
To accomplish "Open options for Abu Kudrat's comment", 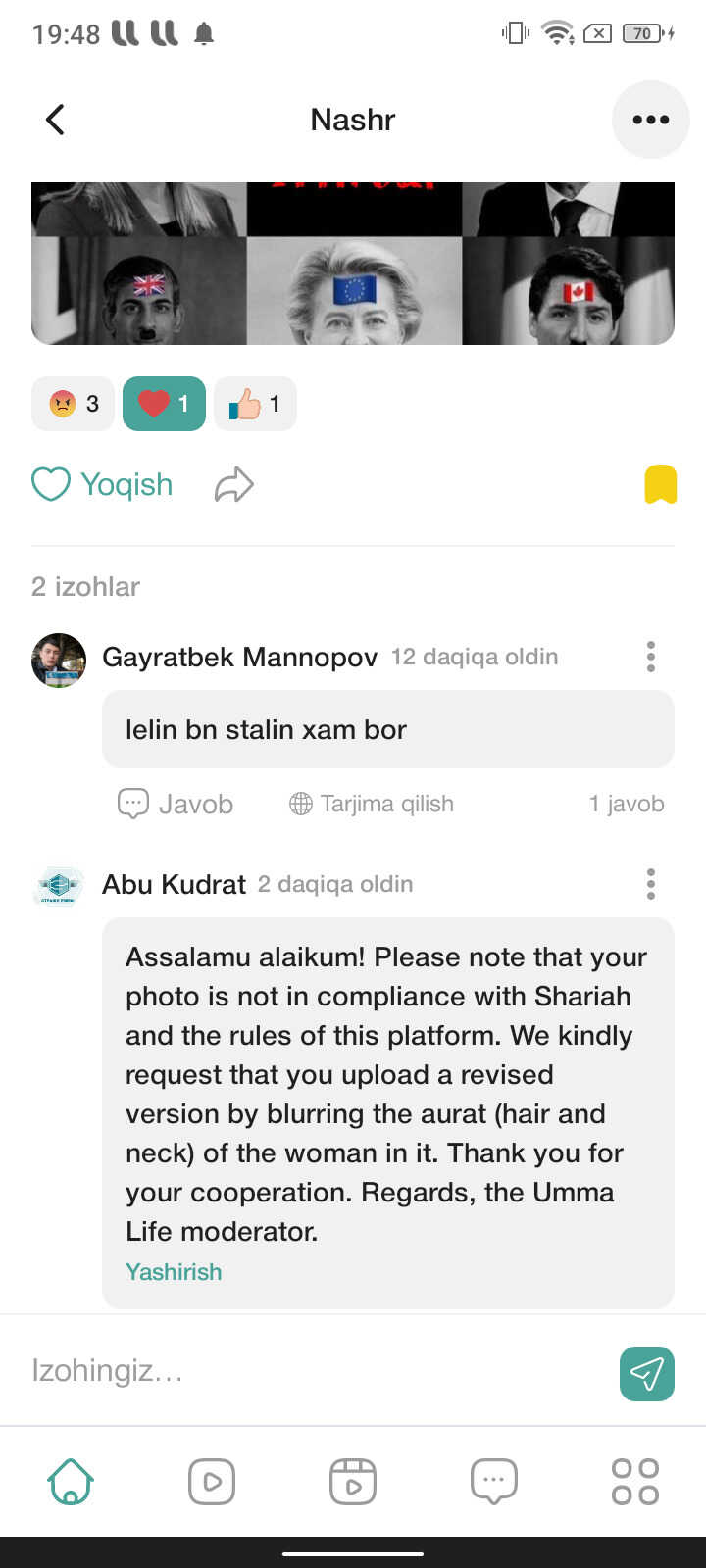I will click(650, 884).
